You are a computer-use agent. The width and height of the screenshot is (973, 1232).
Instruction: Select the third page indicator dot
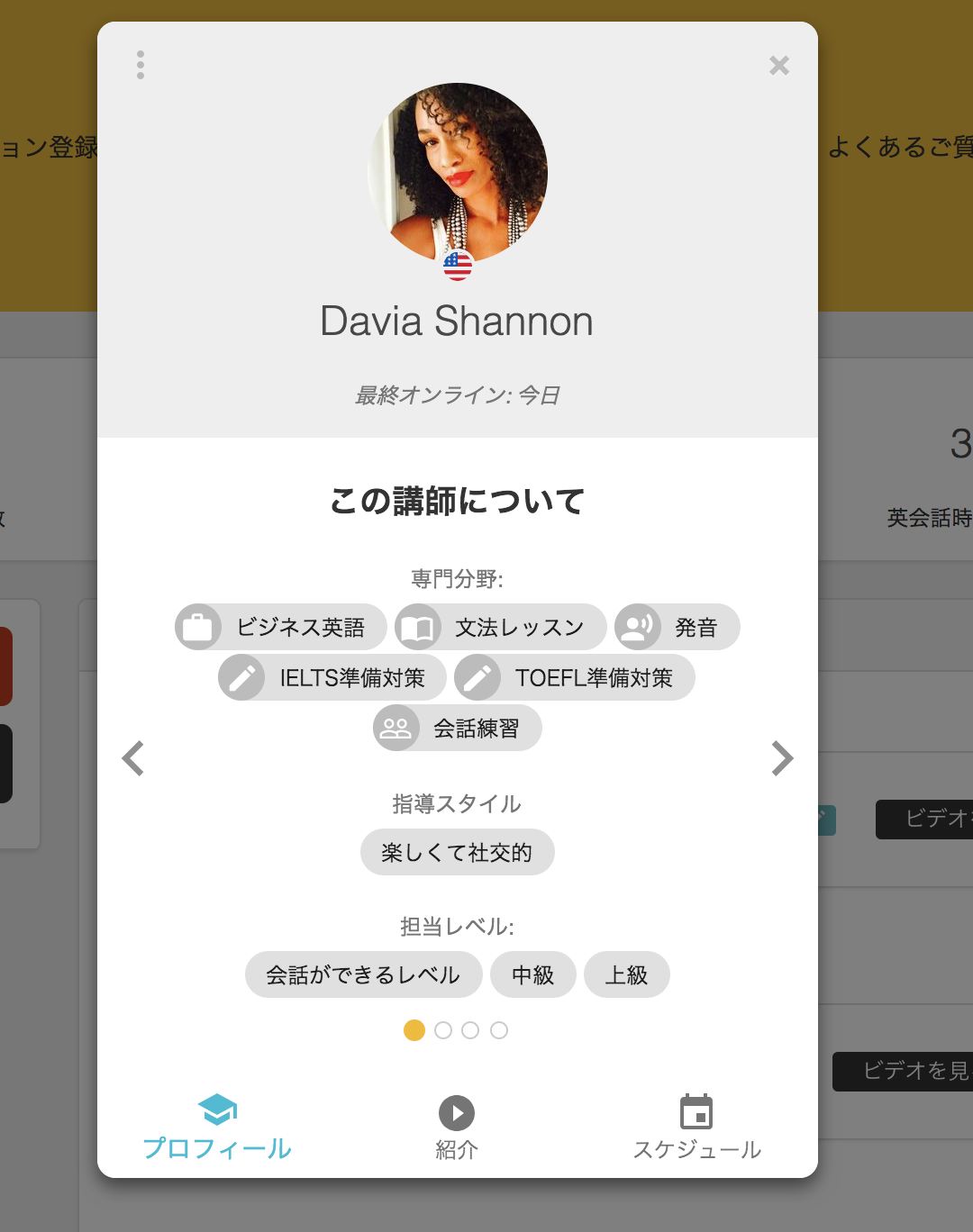click(470, 1030)
